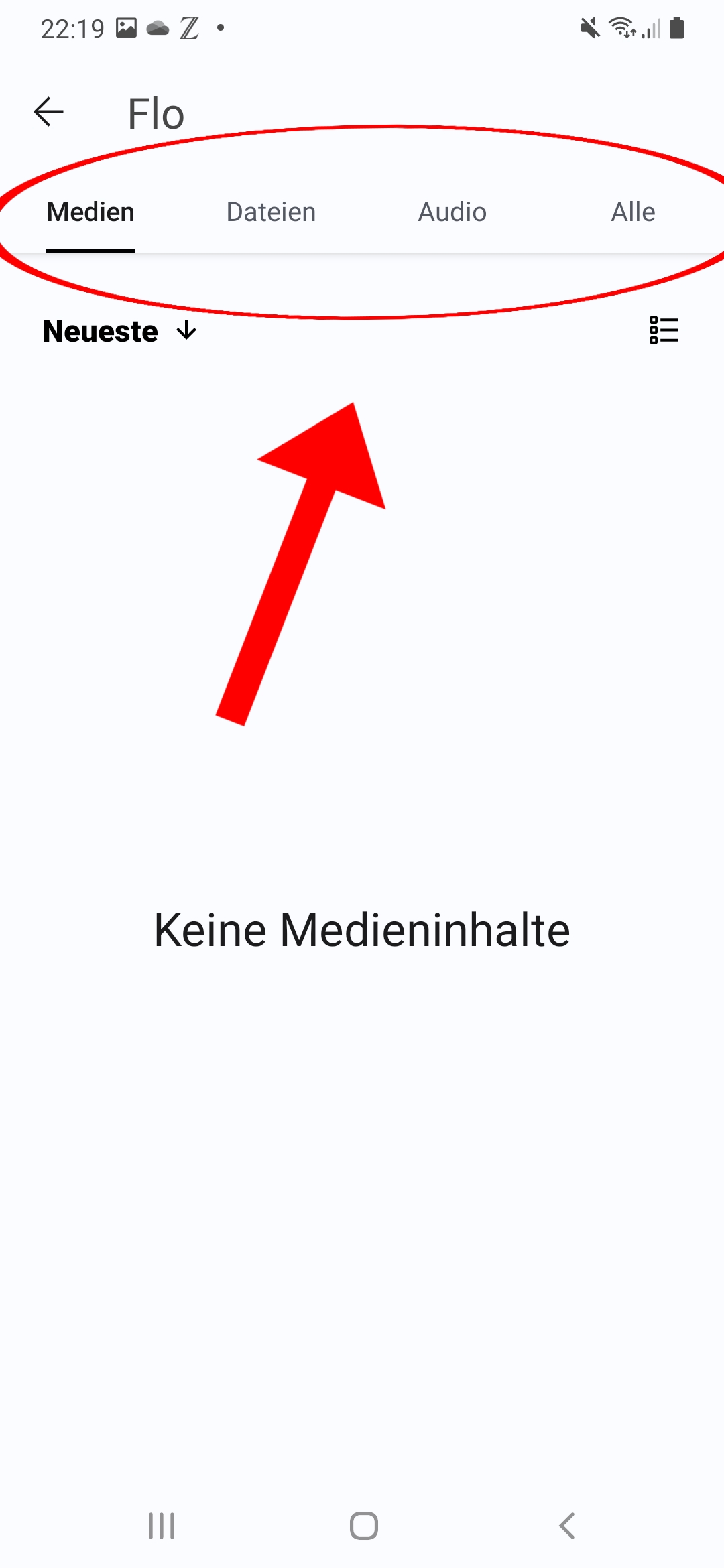Open the Audio tab

(452, 212)
